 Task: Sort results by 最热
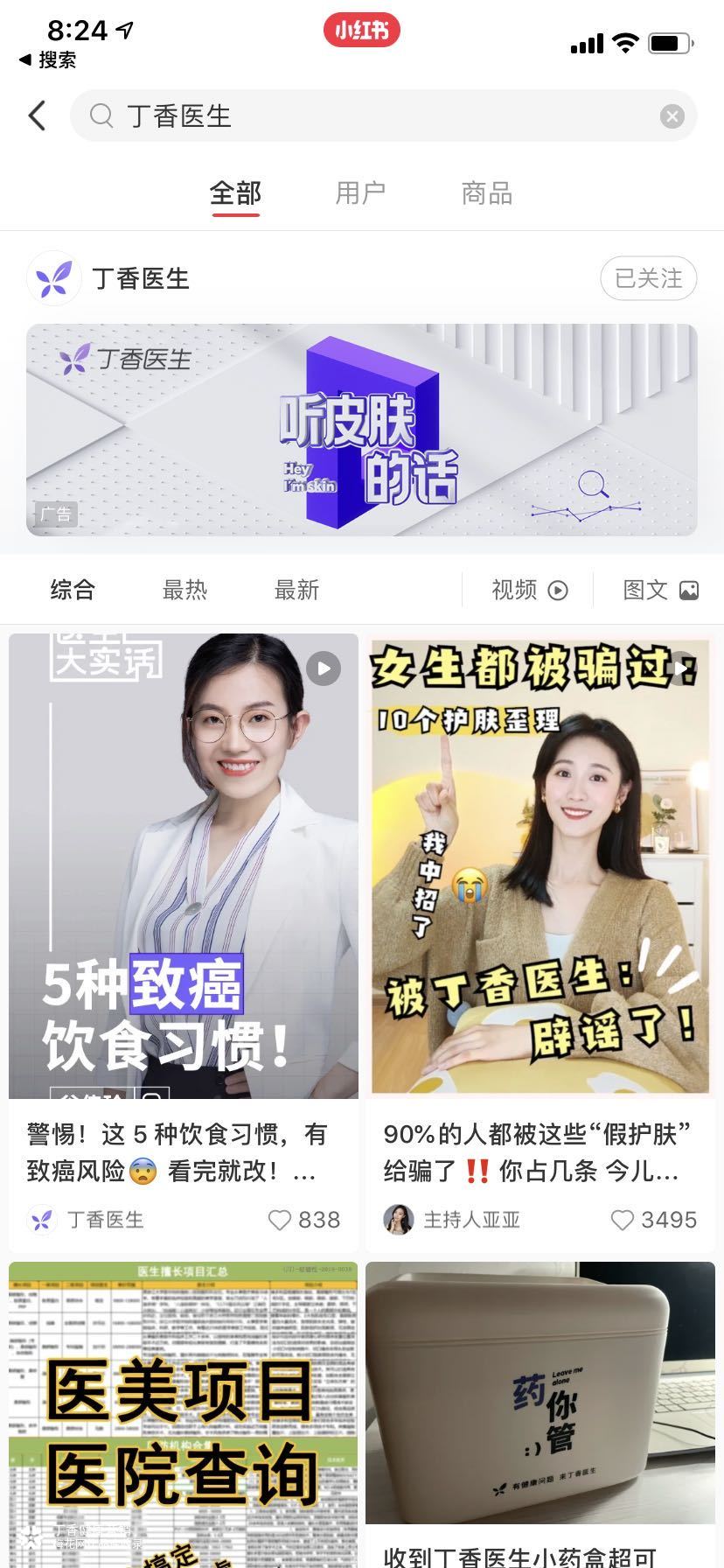click(x=184, y=590)
